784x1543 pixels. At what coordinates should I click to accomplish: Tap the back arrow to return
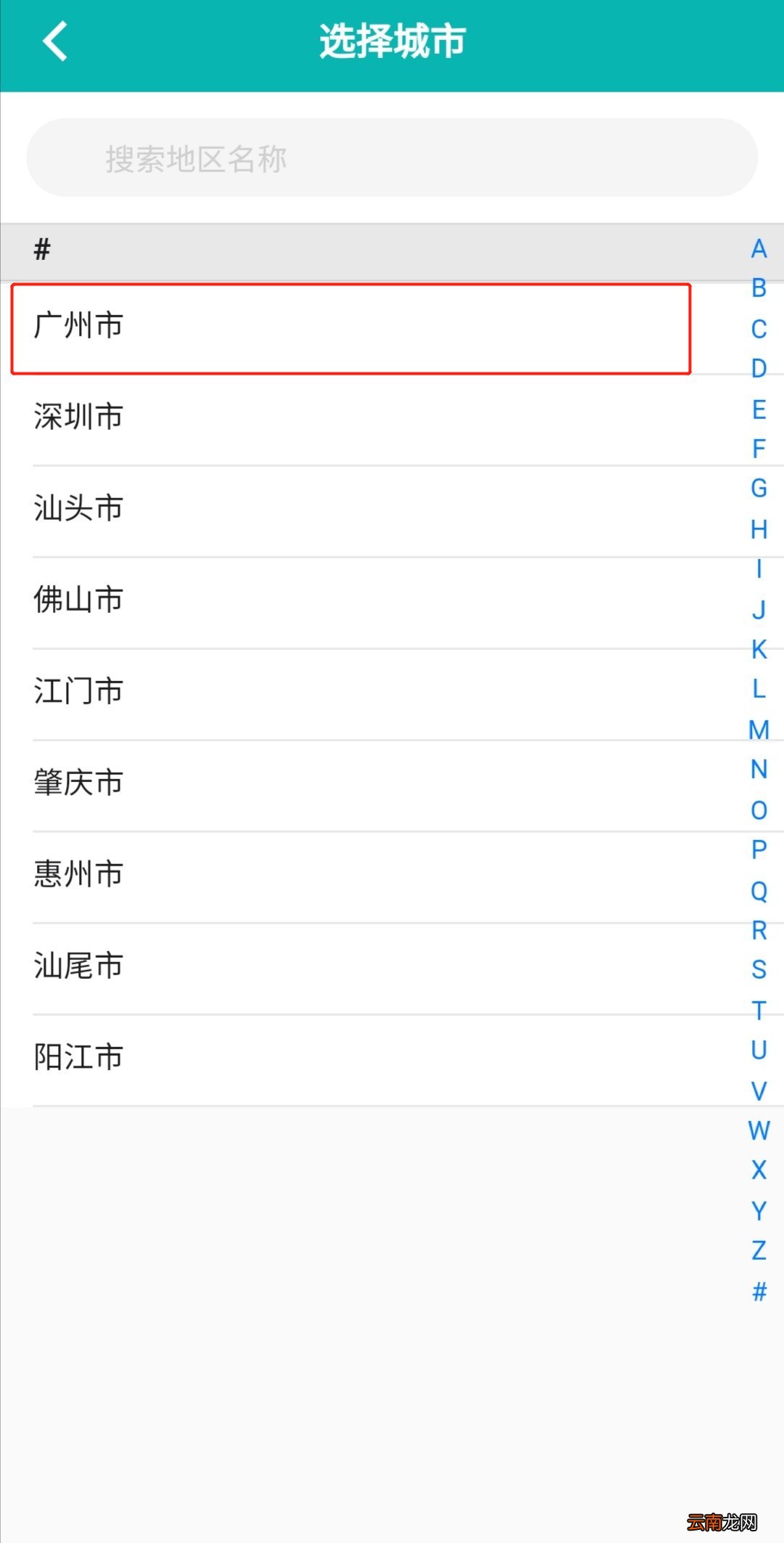click(x=54, y=41)
